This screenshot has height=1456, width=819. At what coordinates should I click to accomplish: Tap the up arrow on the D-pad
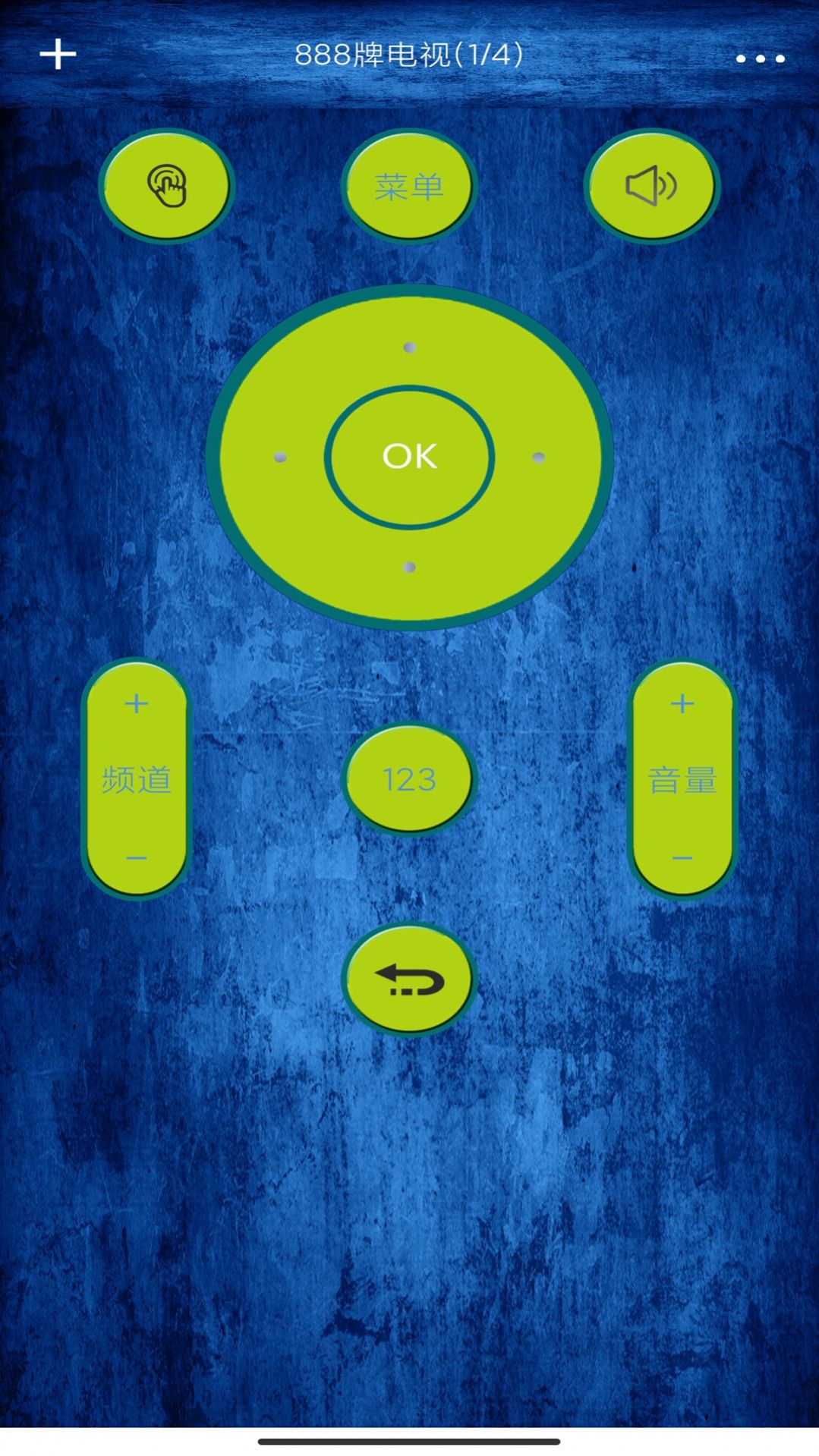click(409, 347)
